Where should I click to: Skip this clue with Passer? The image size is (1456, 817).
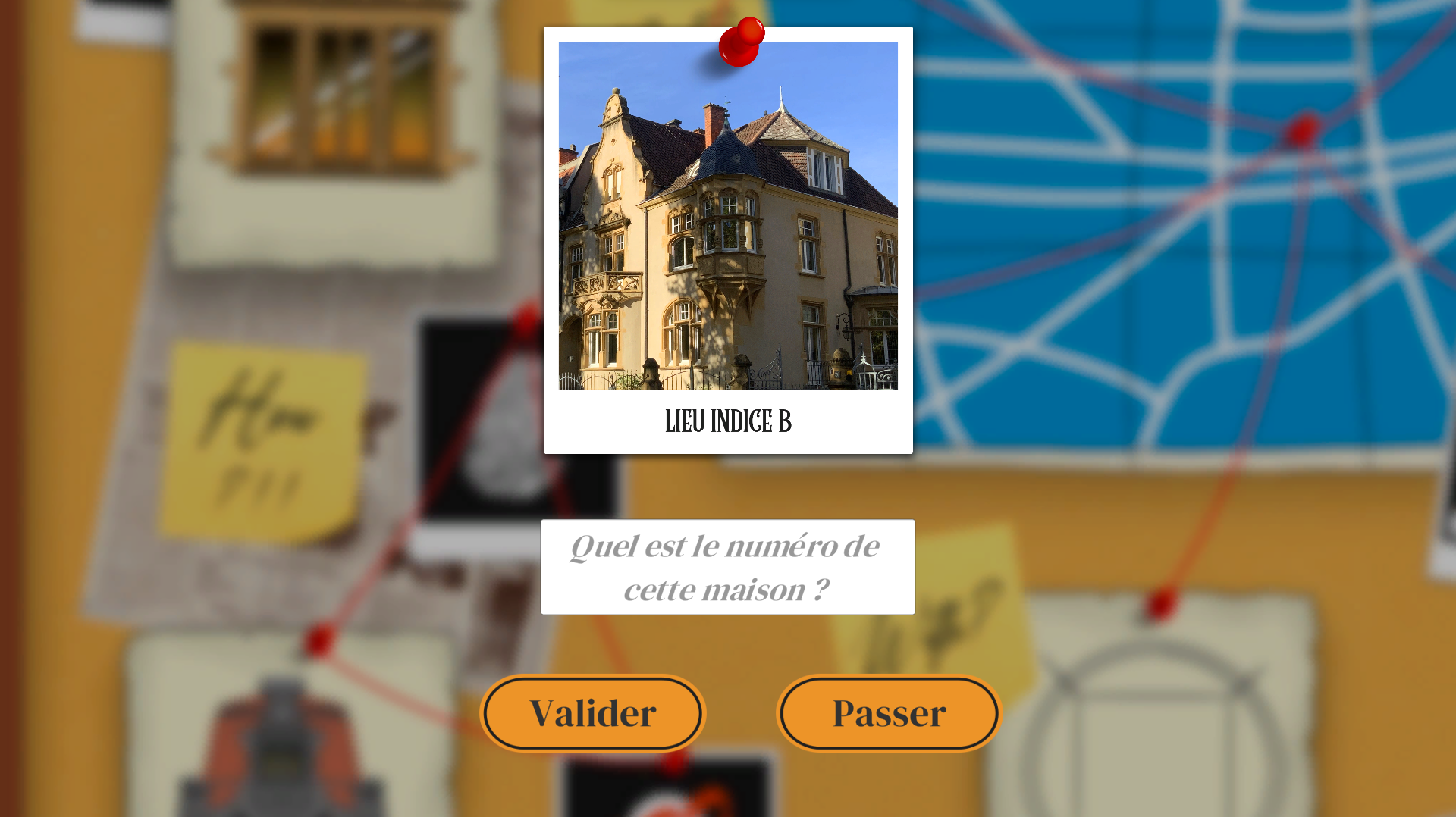click(x=889, y=713)
